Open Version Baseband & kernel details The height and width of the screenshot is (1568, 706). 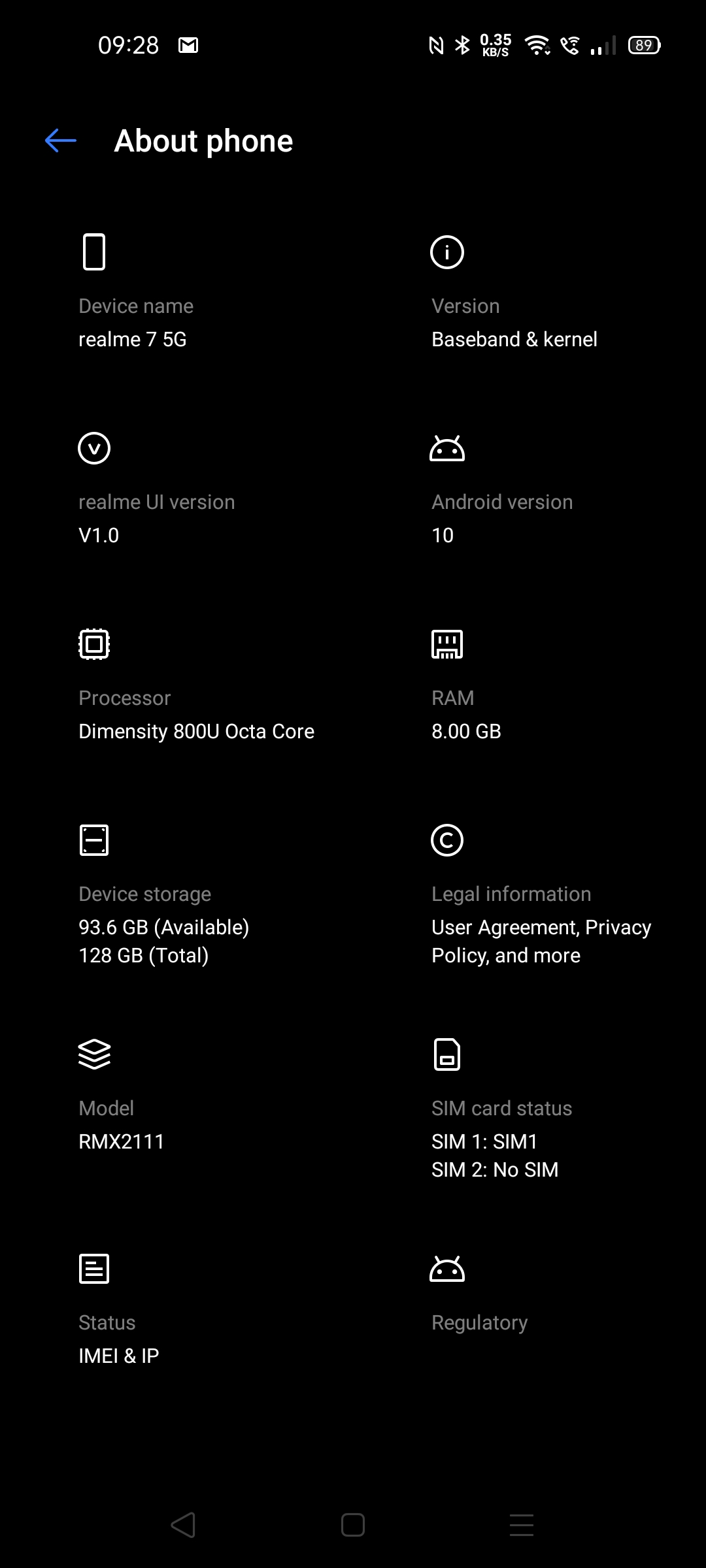529,292
